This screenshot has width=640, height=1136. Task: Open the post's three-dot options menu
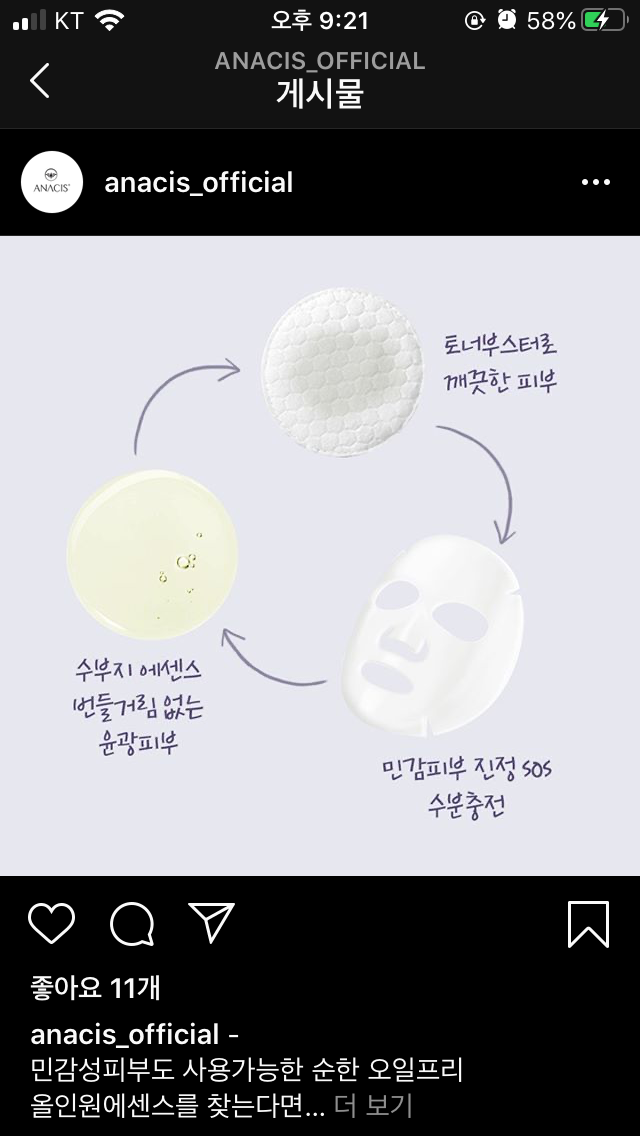[x=595, y=182]
